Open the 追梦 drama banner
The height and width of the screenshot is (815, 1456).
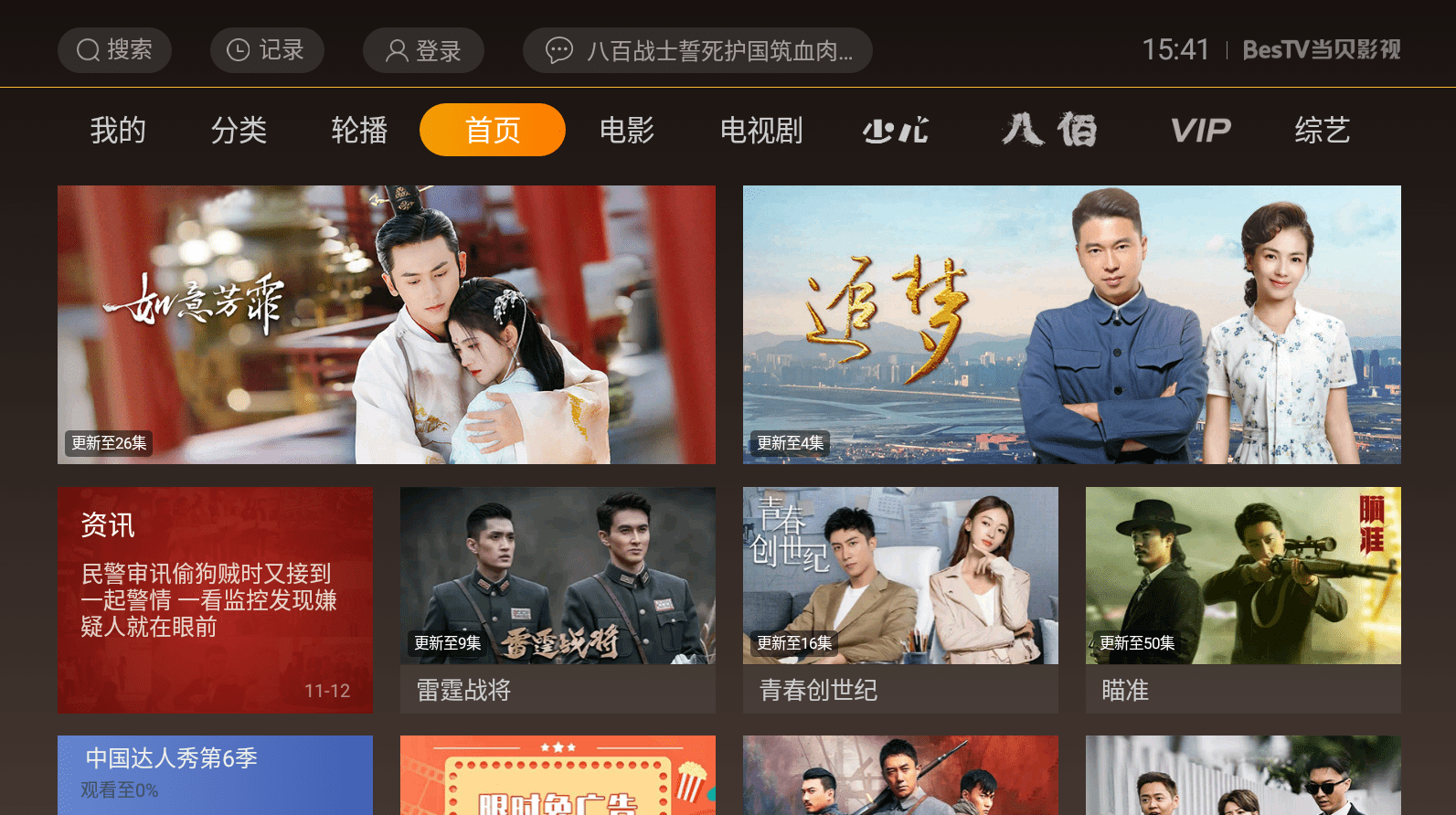(x=1071, y=324)
